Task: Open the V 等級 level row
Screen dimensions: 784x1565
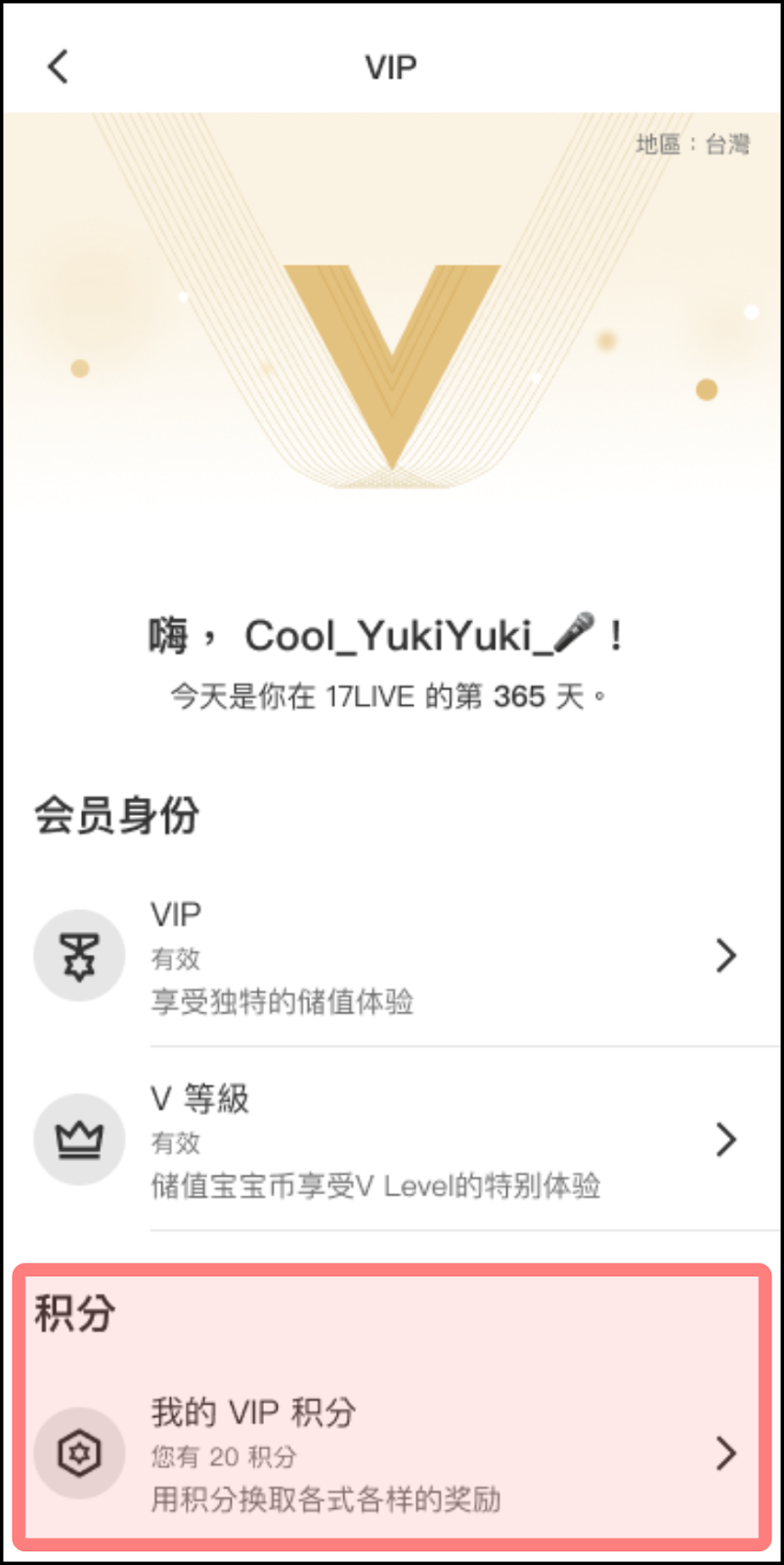Action: (x=391, y=1140)
